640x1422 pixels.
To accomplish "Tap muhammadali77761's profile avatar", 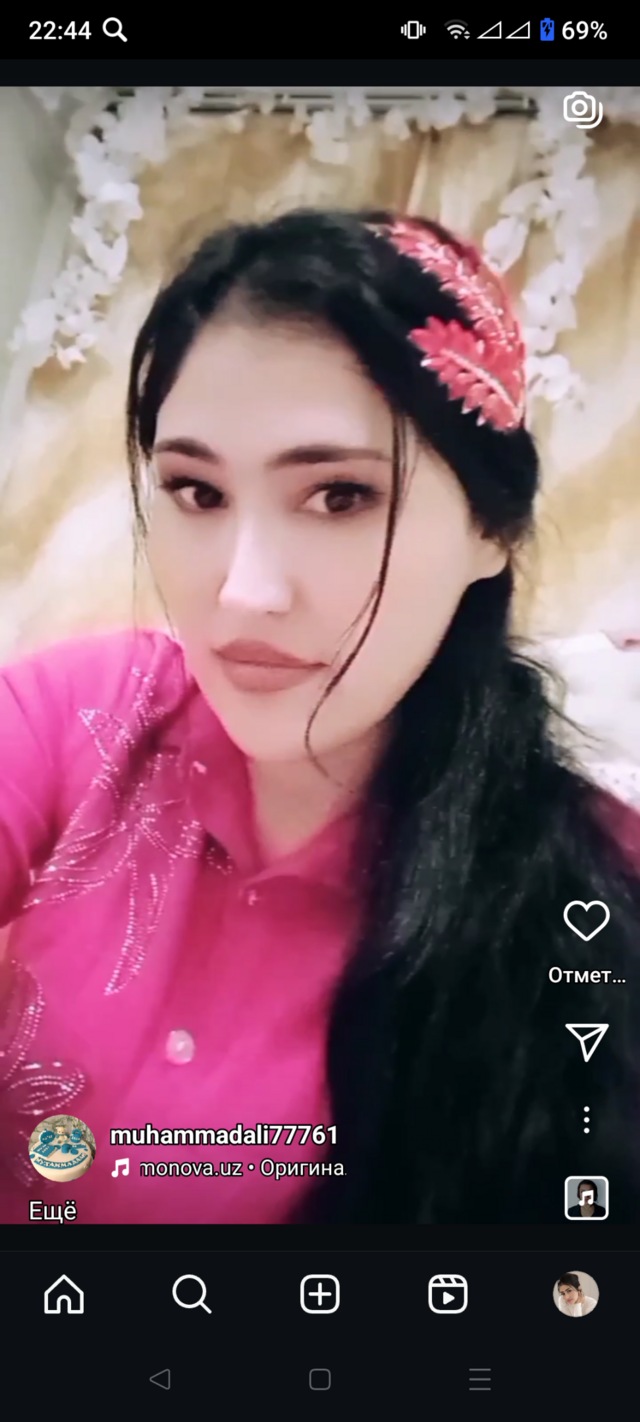I will tap(62, 1148).
